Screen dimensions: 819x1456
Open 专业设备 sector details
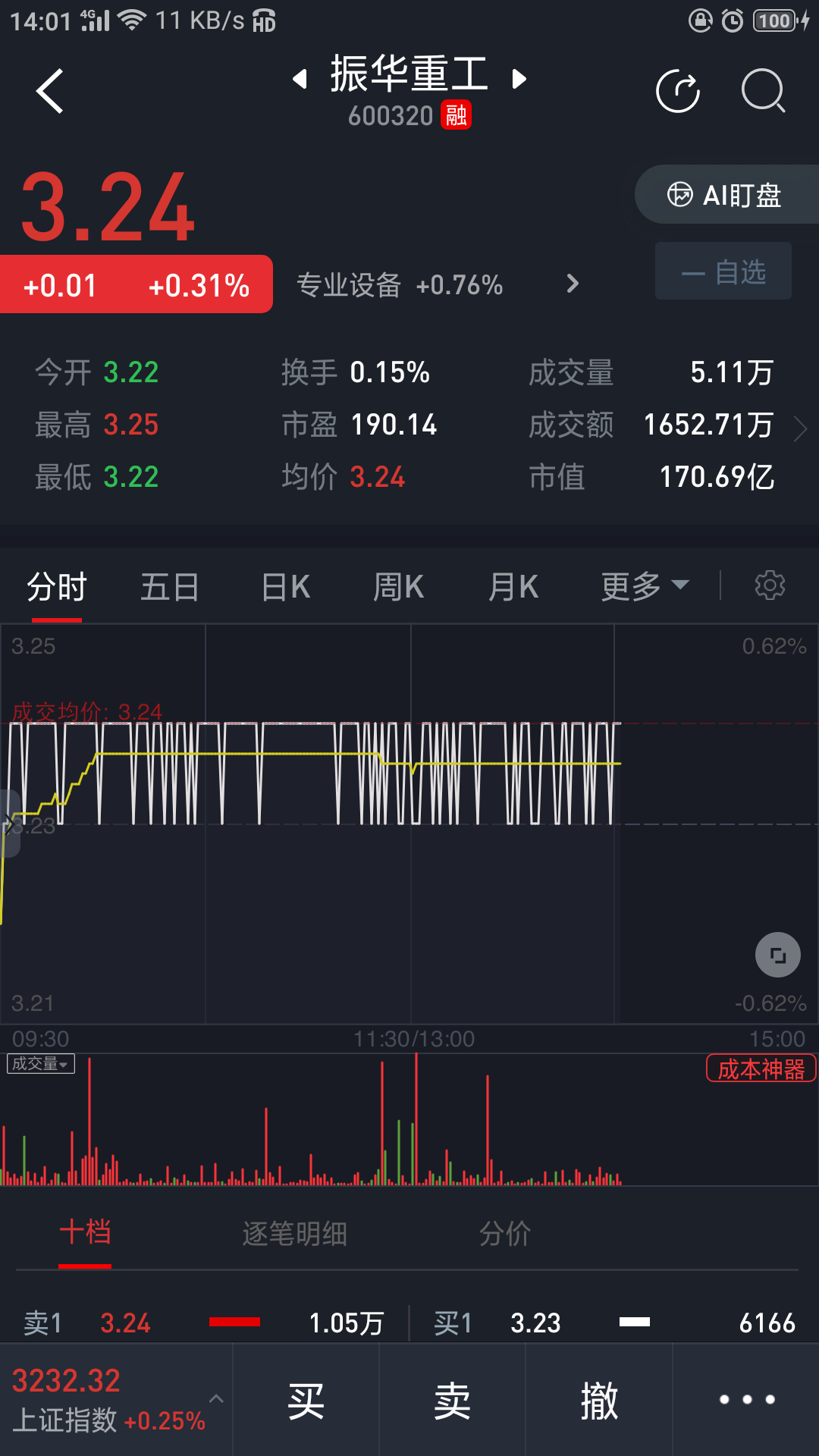tap(438, 285)
